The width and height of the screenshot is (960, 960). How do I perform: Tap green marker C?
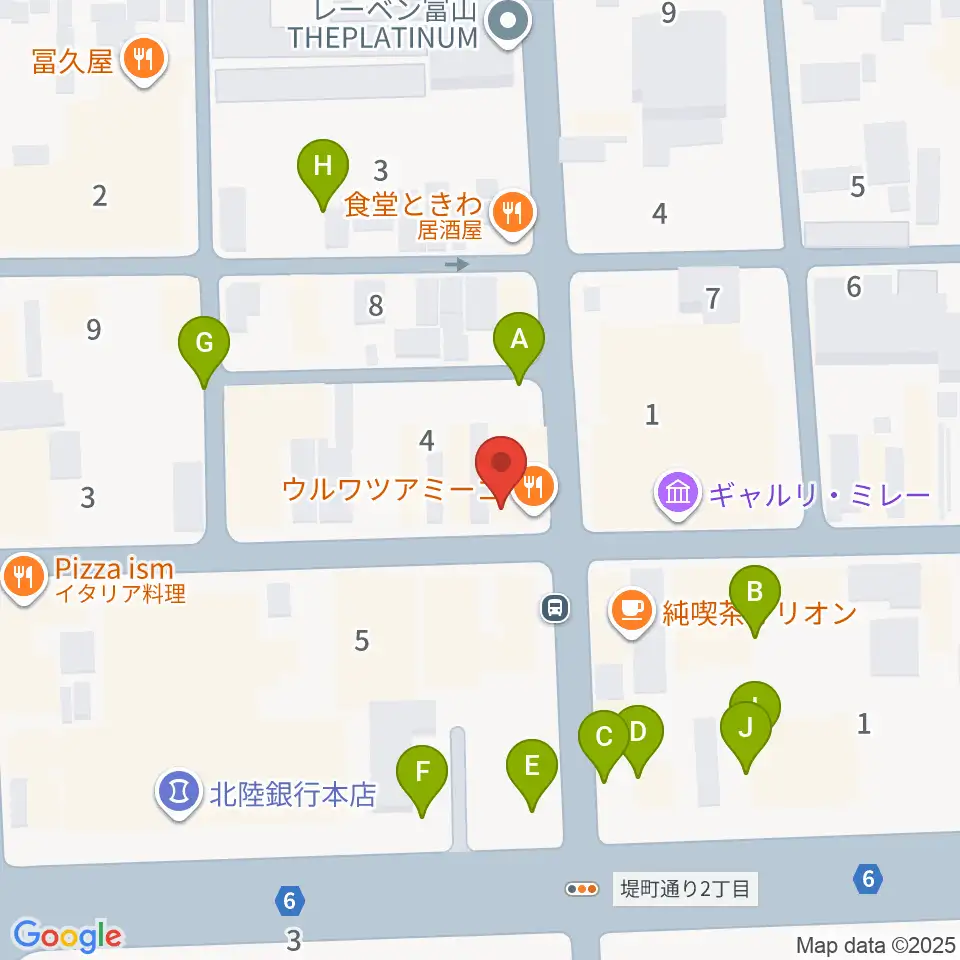click(604, 746)
